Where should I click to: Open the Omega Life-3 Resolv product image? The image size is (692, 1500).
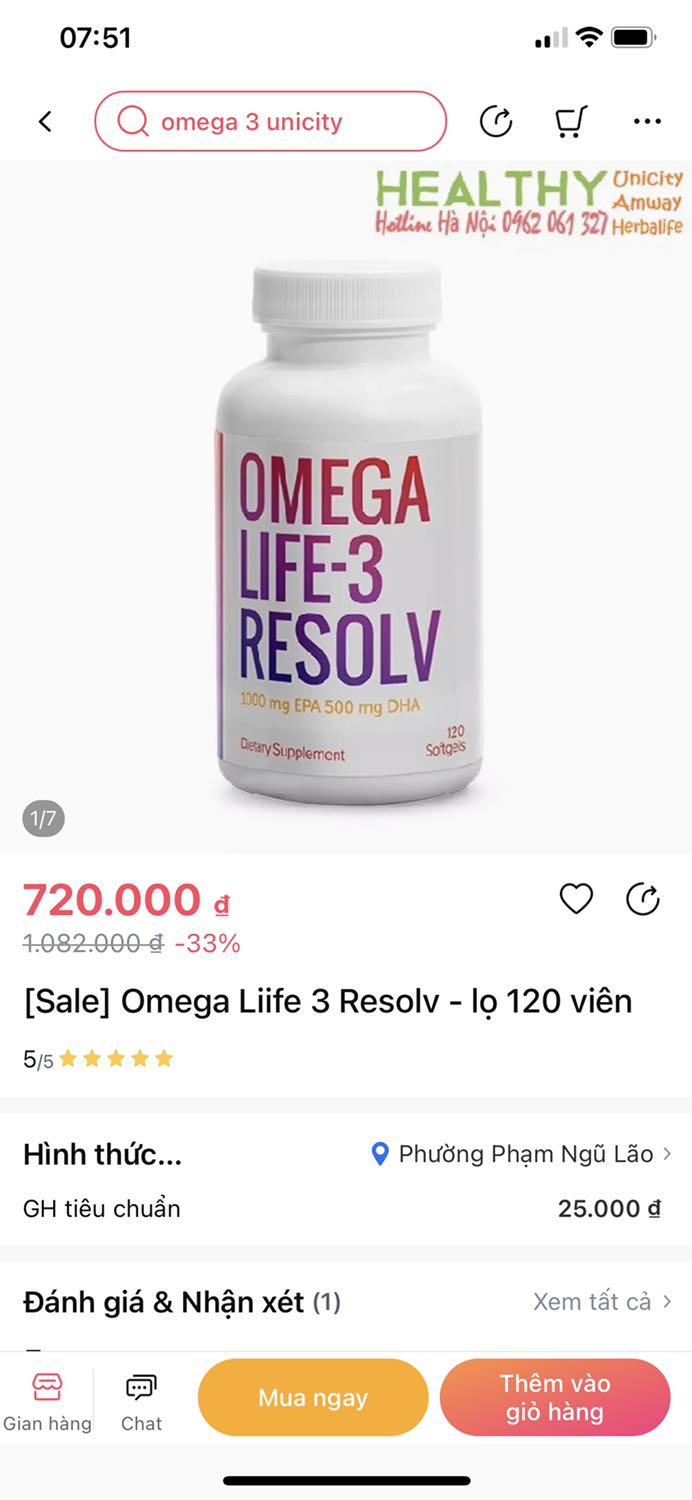[x=346, y=530]
